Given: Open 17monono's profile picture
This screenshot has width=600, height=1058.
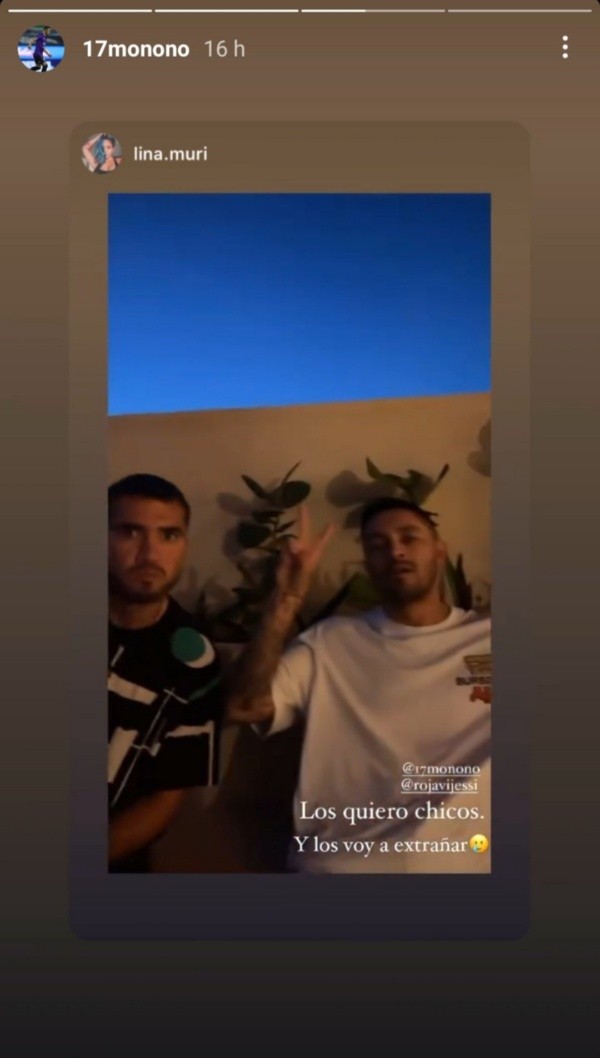Looking at the screenshot, I should click(x=41, y=48).
